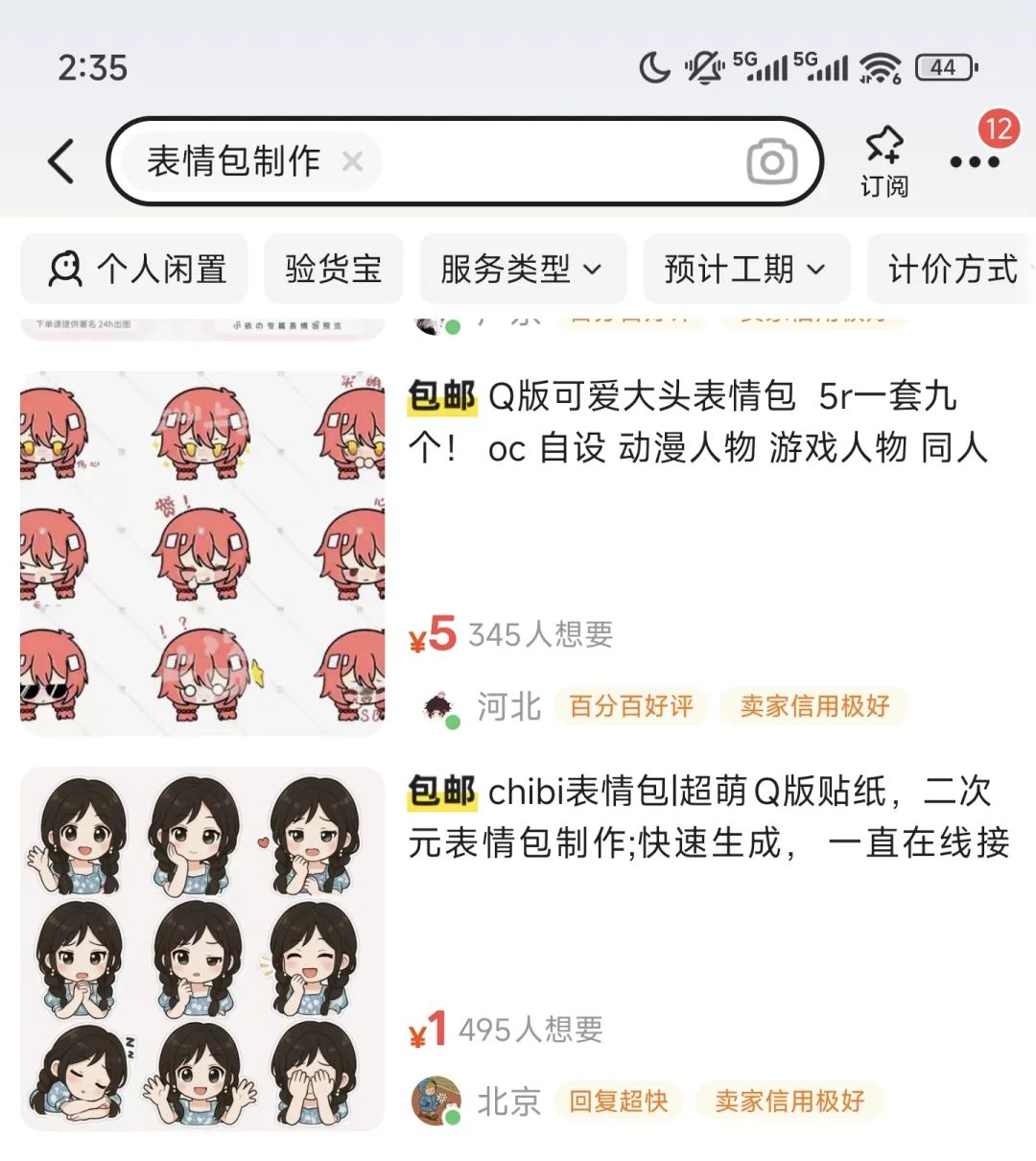Filter by 验货宝
1036x1161 pixels.
[333, 269]
